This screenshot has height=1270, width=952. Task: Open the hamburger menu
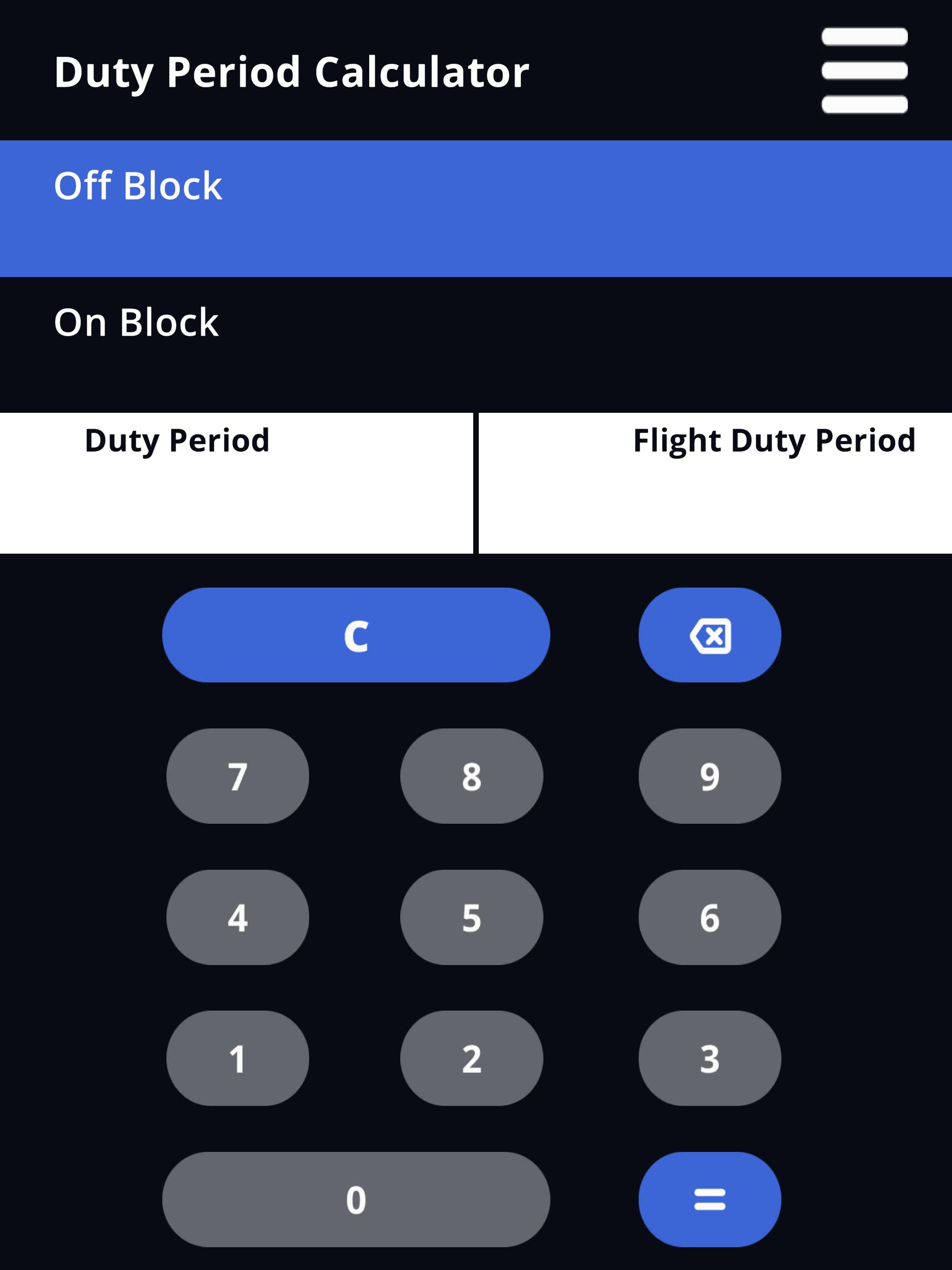pos(864,70)
